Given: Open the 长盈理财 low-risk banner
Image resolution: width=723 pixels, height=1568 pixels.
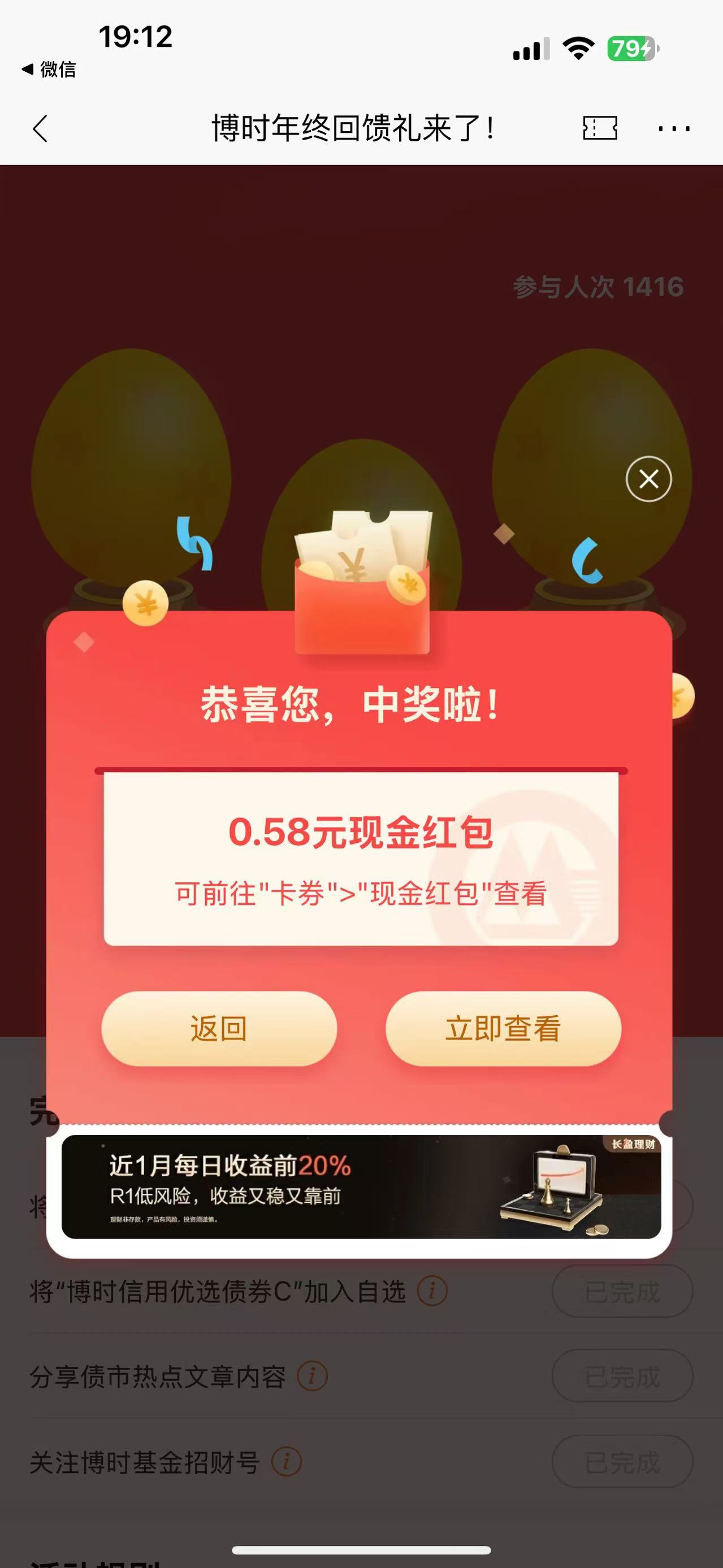Looking at the screenshot, I should point(361,1186).
